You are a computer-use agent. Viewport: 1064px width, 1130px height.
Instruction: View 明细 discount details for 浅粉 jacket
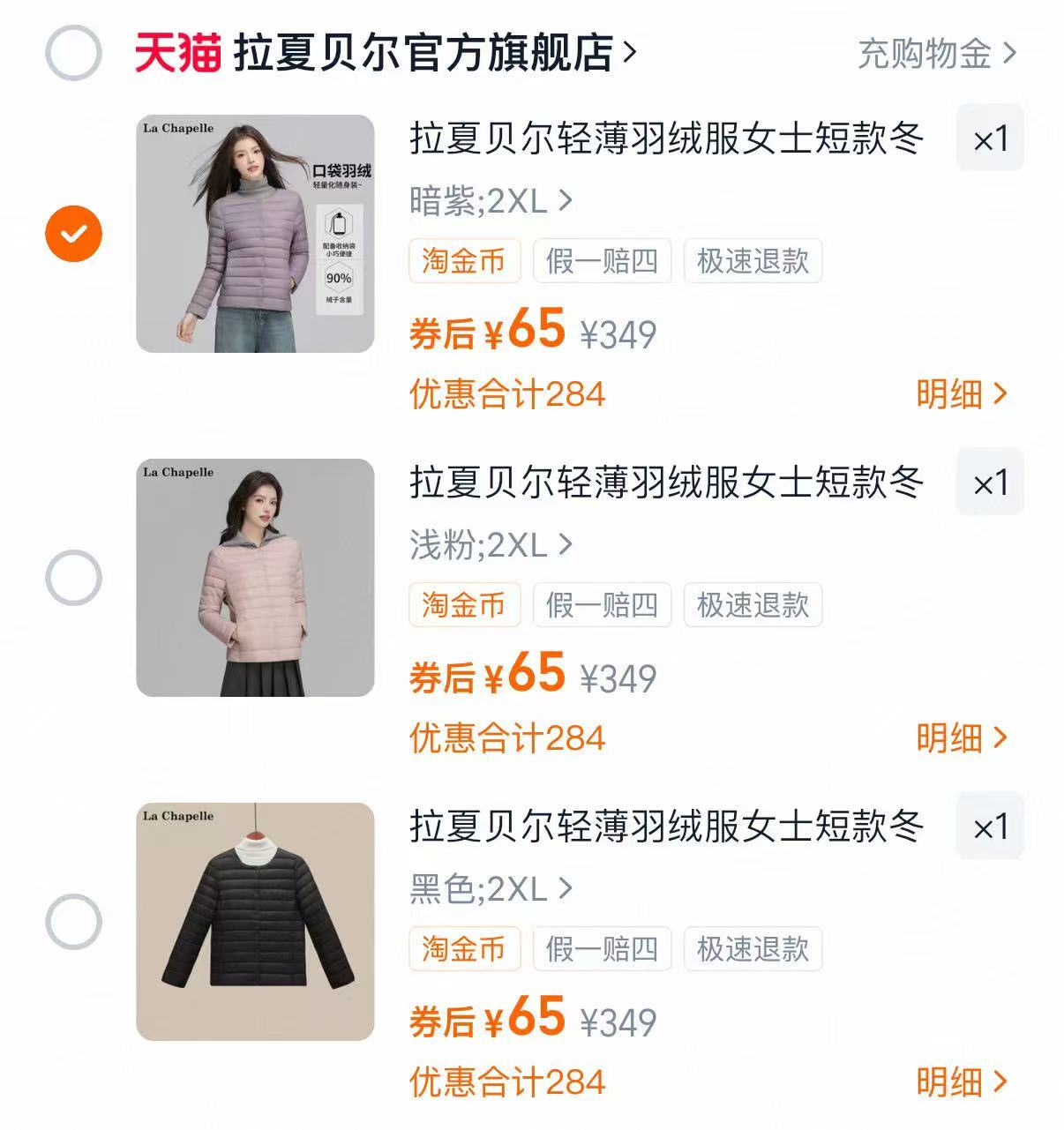click(x=961, y=737)
